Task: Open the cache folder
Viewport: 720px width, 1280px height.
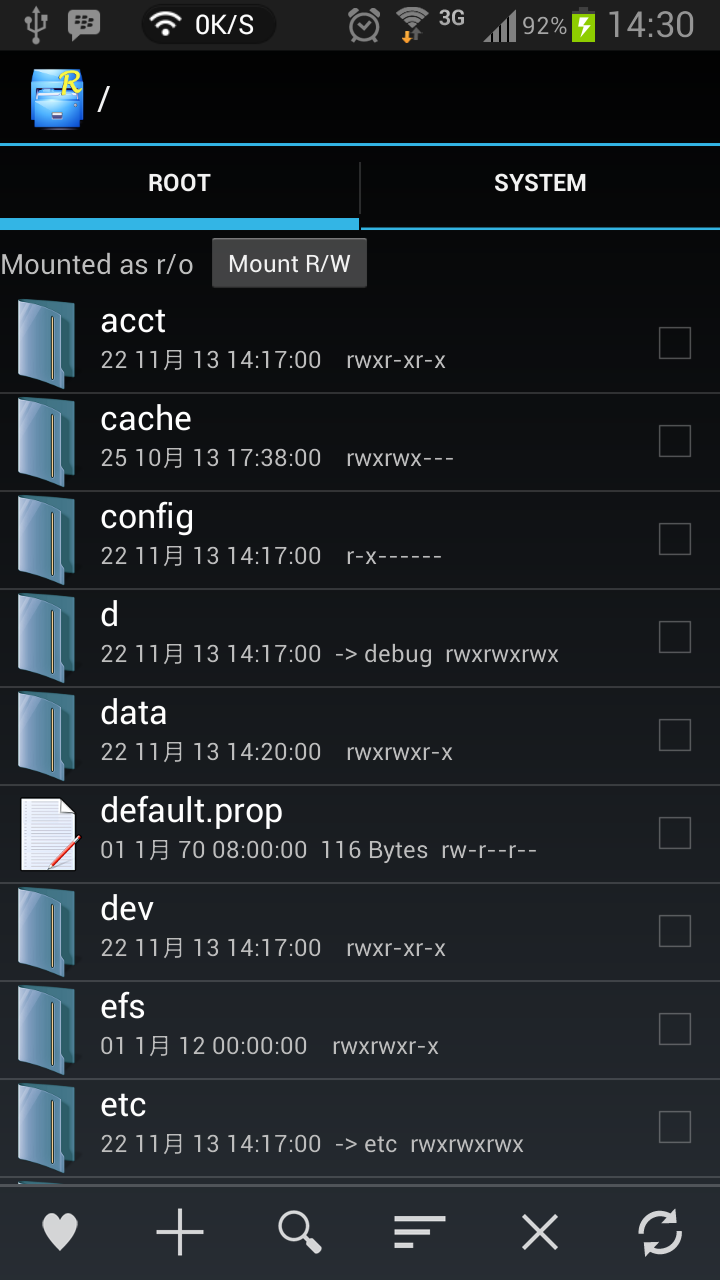Action: pyautogui.click(x=360, y=441)
